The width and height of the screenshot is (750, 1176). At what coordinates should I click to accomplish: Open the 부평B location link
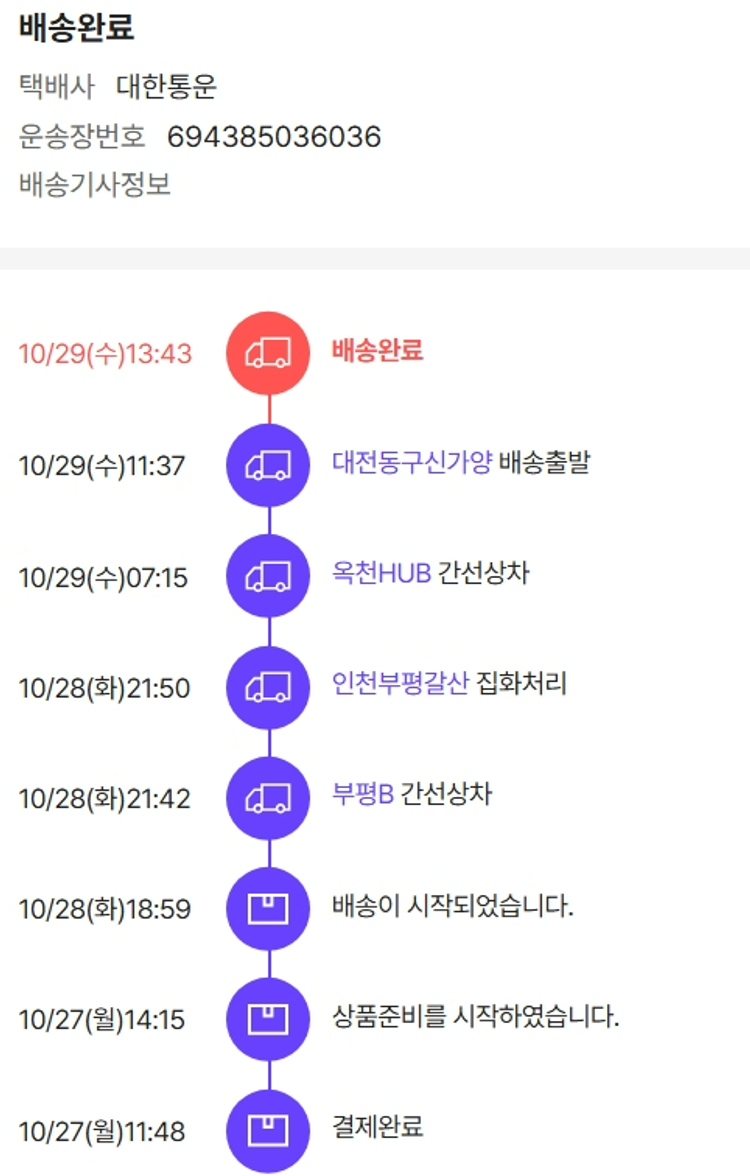tap(362, 796)
